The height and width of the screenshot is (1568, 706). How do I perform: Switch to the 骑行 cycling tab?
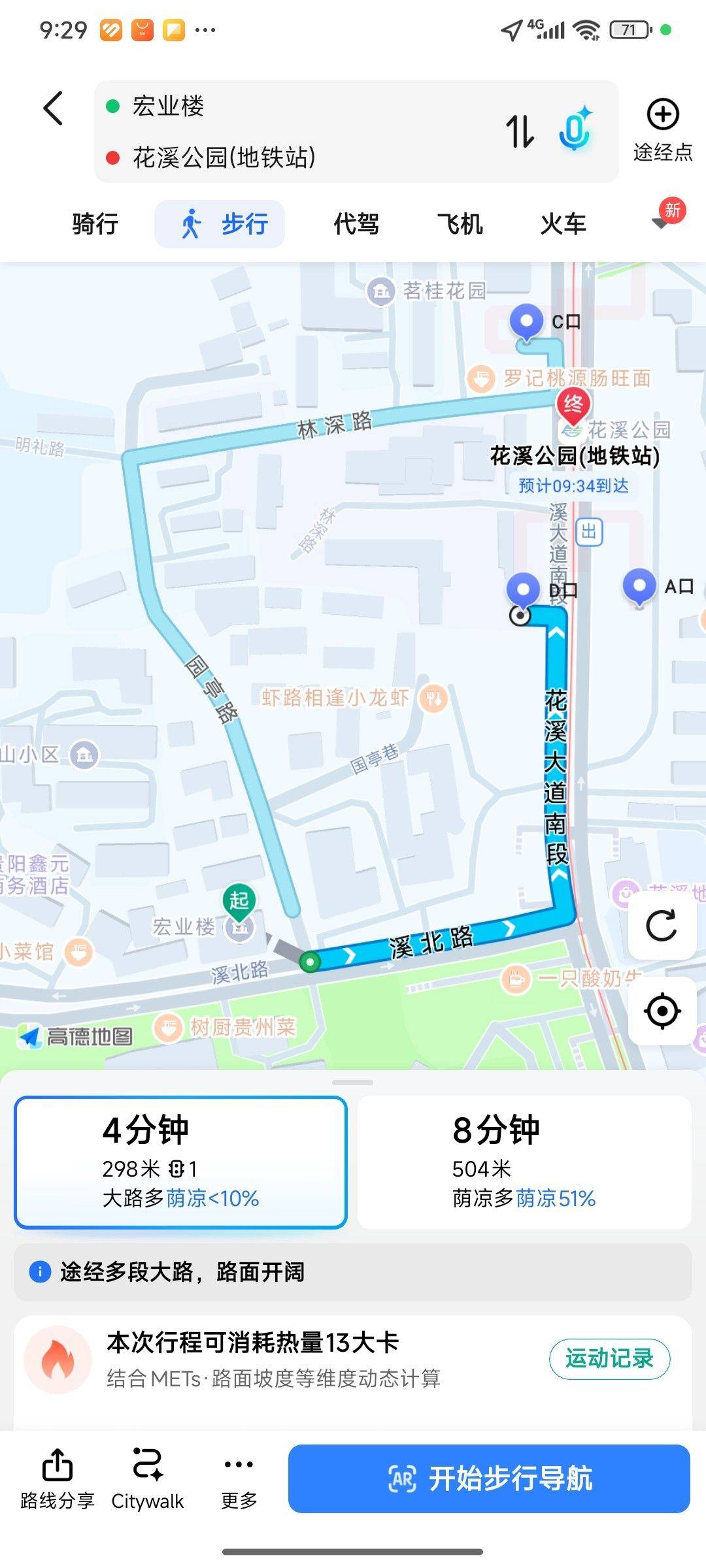click(95, 224)
